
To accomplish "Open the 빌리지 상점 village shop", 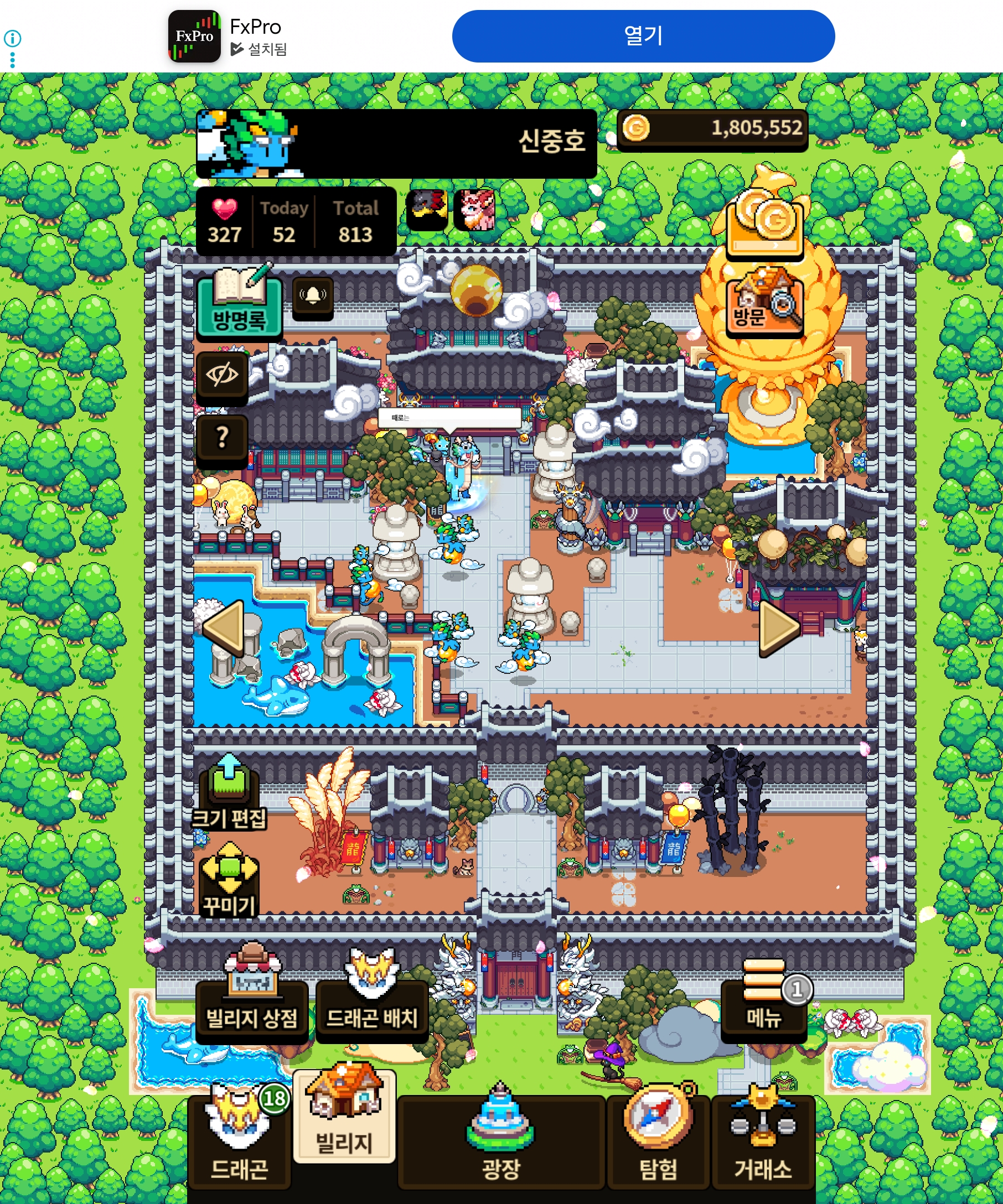I will point(252,996).
